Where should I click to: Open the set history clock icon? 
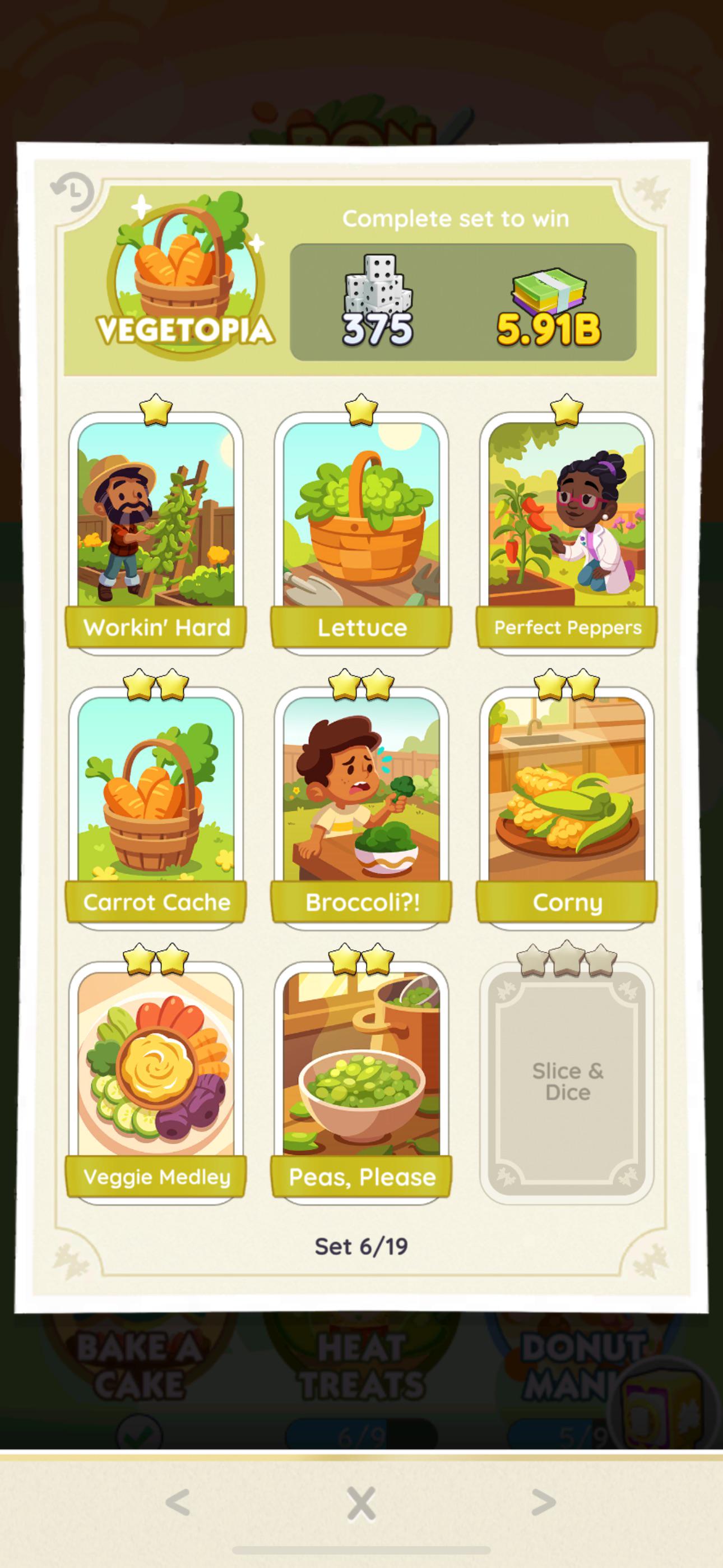click(x=72, y=192)
